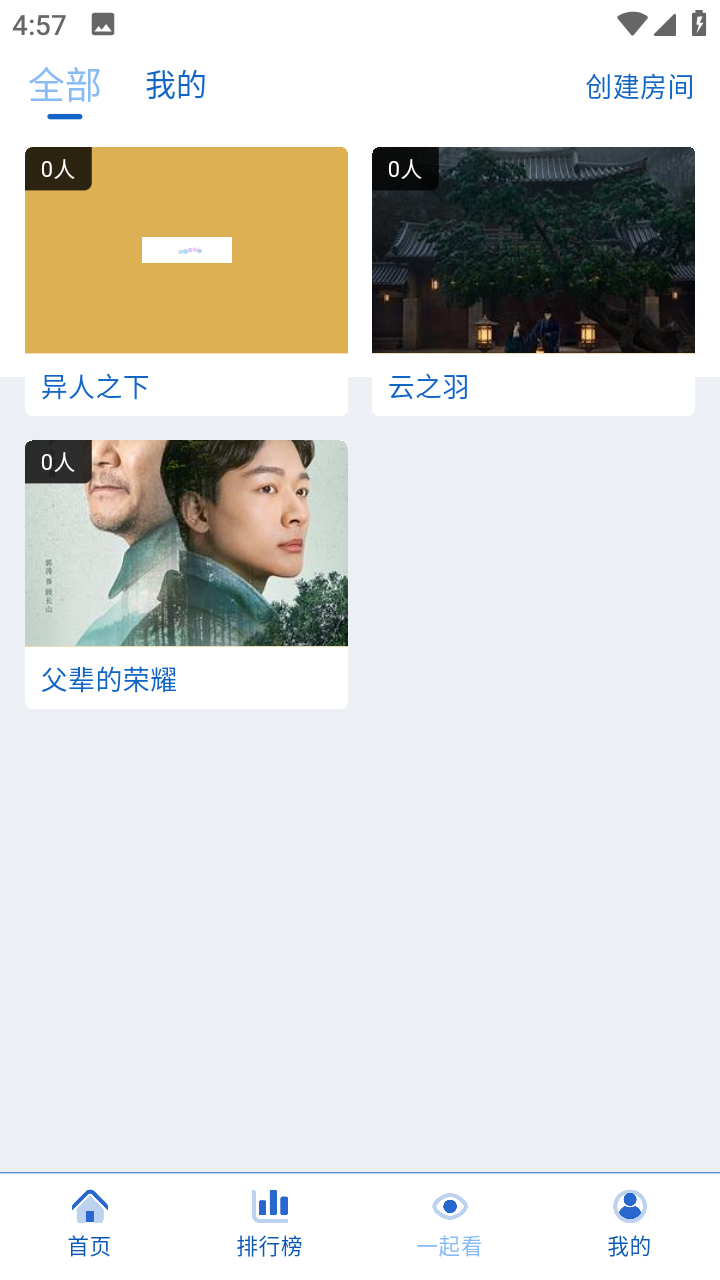Open the 创建房间 link
Image resolution: width=720 pixels, height=1280 pixels.
pos(639,88)
